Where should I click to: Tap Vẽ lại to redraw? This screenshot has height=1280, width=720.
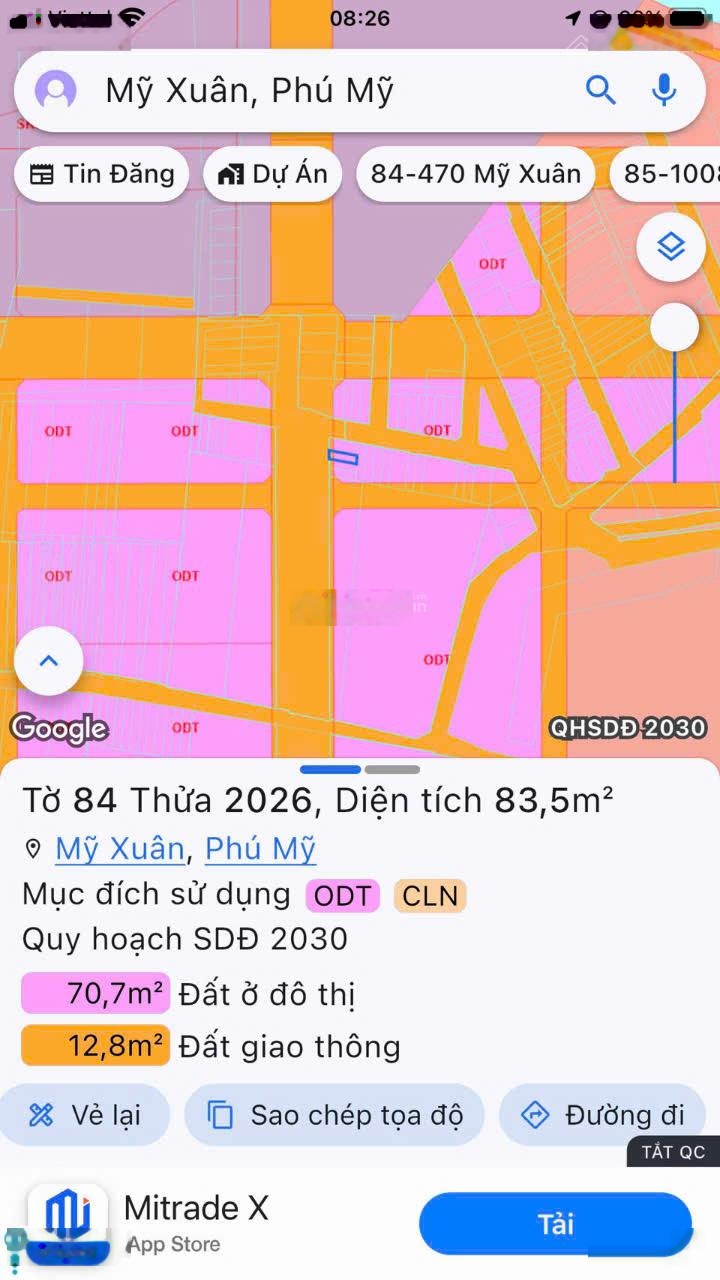(84, 1115)
